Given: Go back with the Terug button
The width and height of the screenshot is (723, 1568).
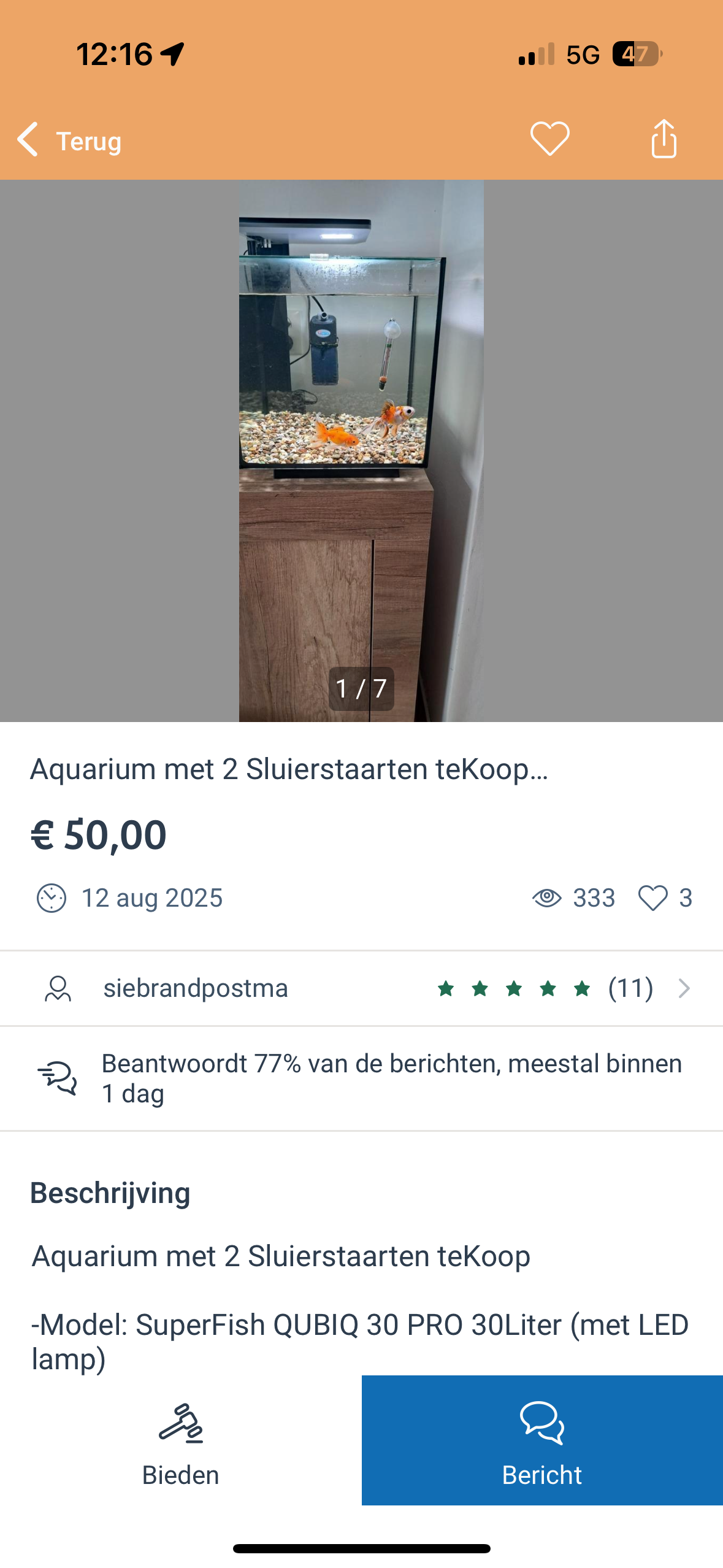Looking at the screenshot, I should coord(69,140).
